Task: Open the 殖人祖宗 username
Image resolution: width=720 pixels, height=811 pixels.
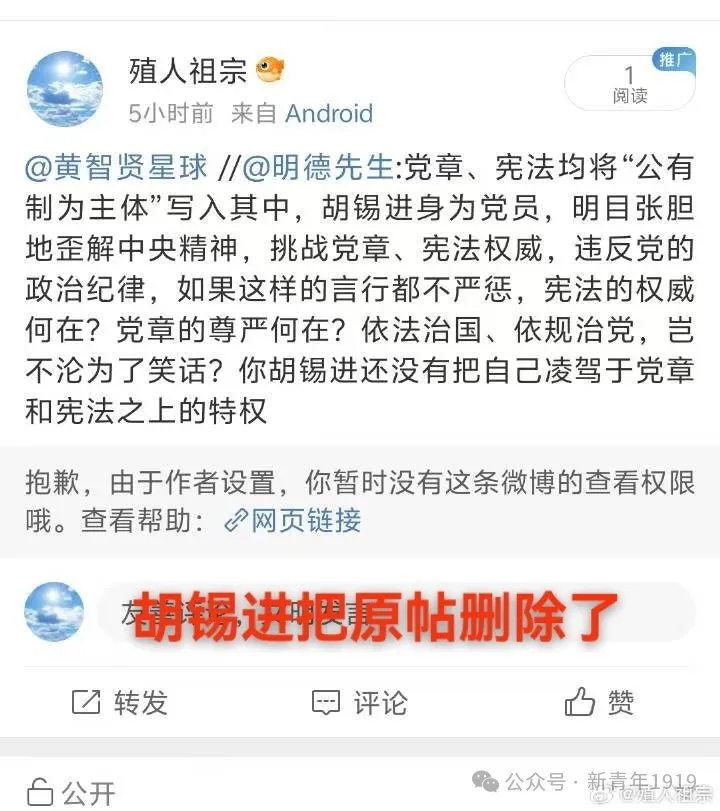Action: [x=187, y=70]
